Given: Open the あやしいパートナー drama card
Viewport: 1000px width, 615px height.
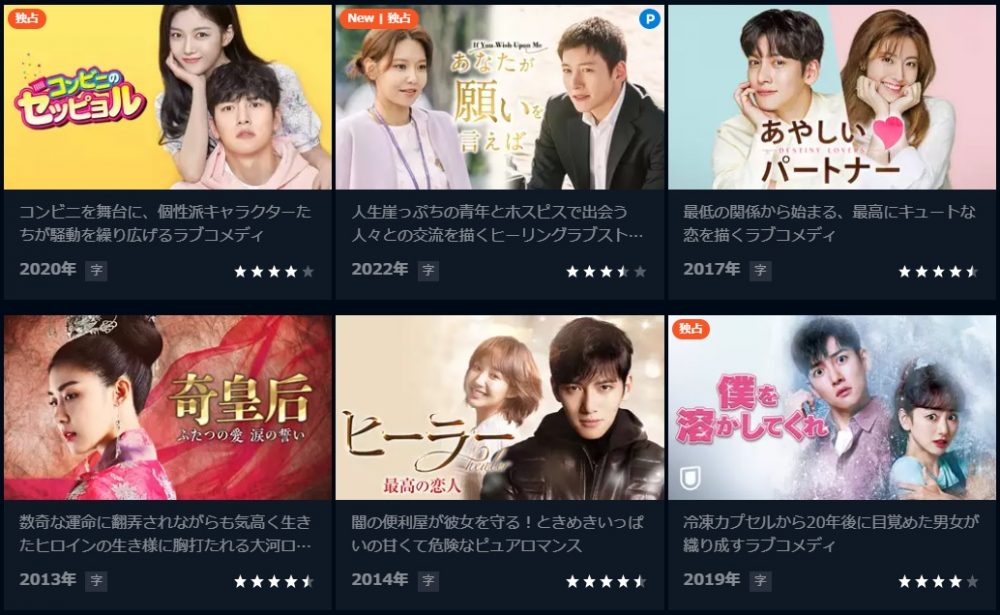Looking at the screenshot, I should [x=831, y=98].
